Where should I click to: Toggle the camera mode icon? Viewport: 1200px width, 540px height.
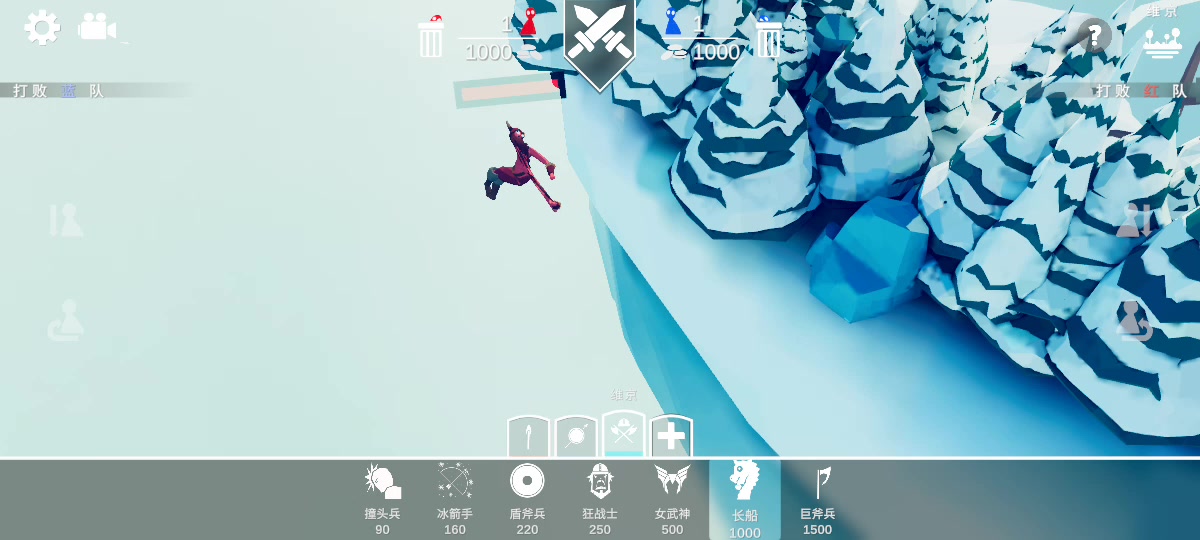coord(98,27)
